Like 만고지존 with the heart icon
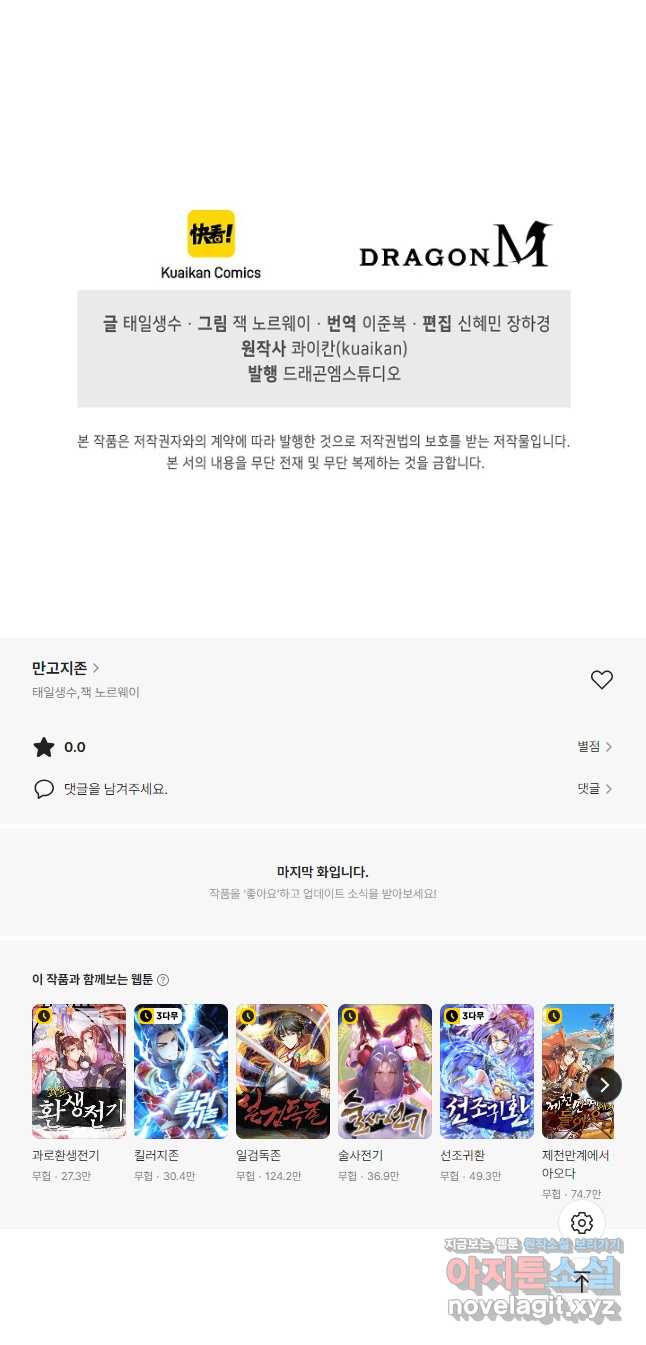Image resolution: width=646 pixels, height=1345 pixels. point(601,680)
